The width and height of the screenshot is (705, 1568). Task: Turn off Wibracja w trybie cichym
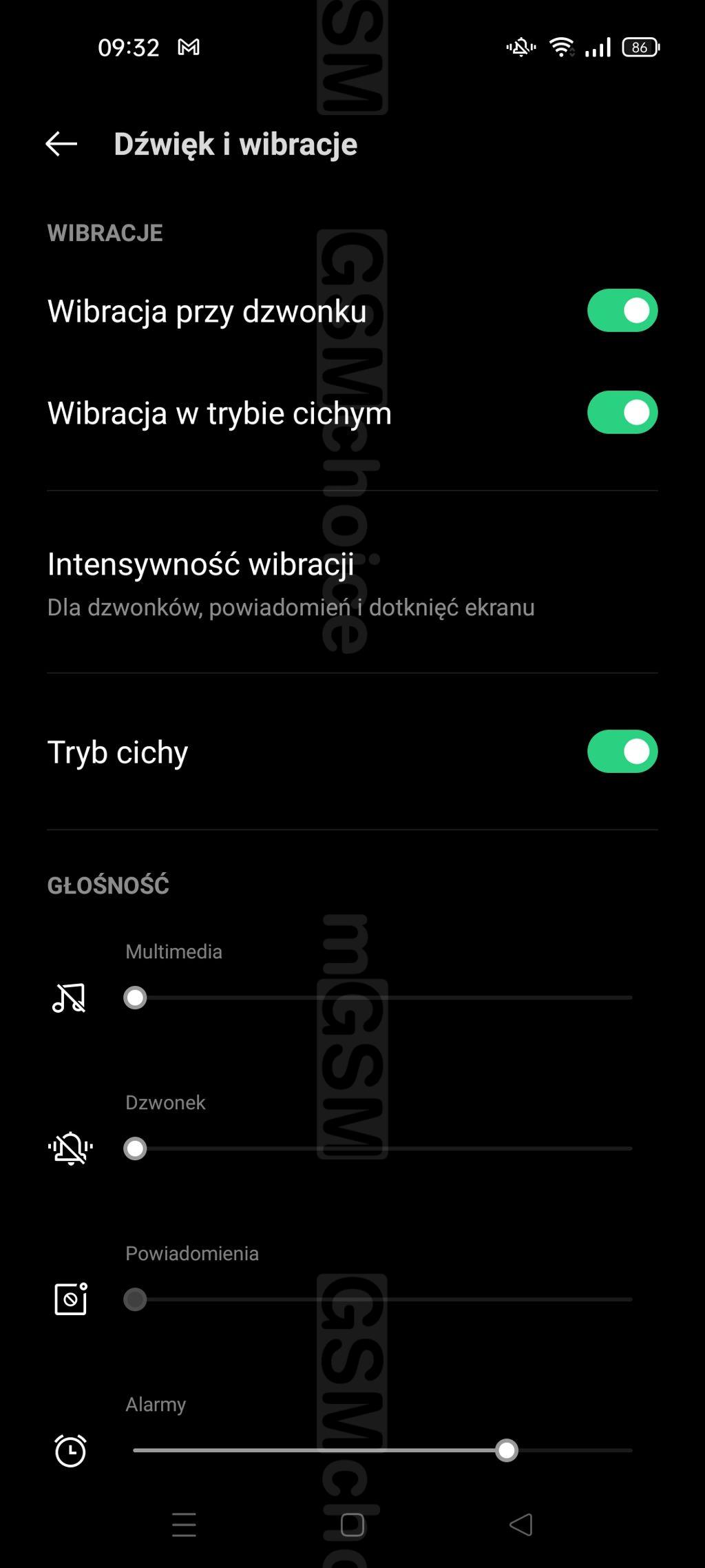[x=622, y=413]
